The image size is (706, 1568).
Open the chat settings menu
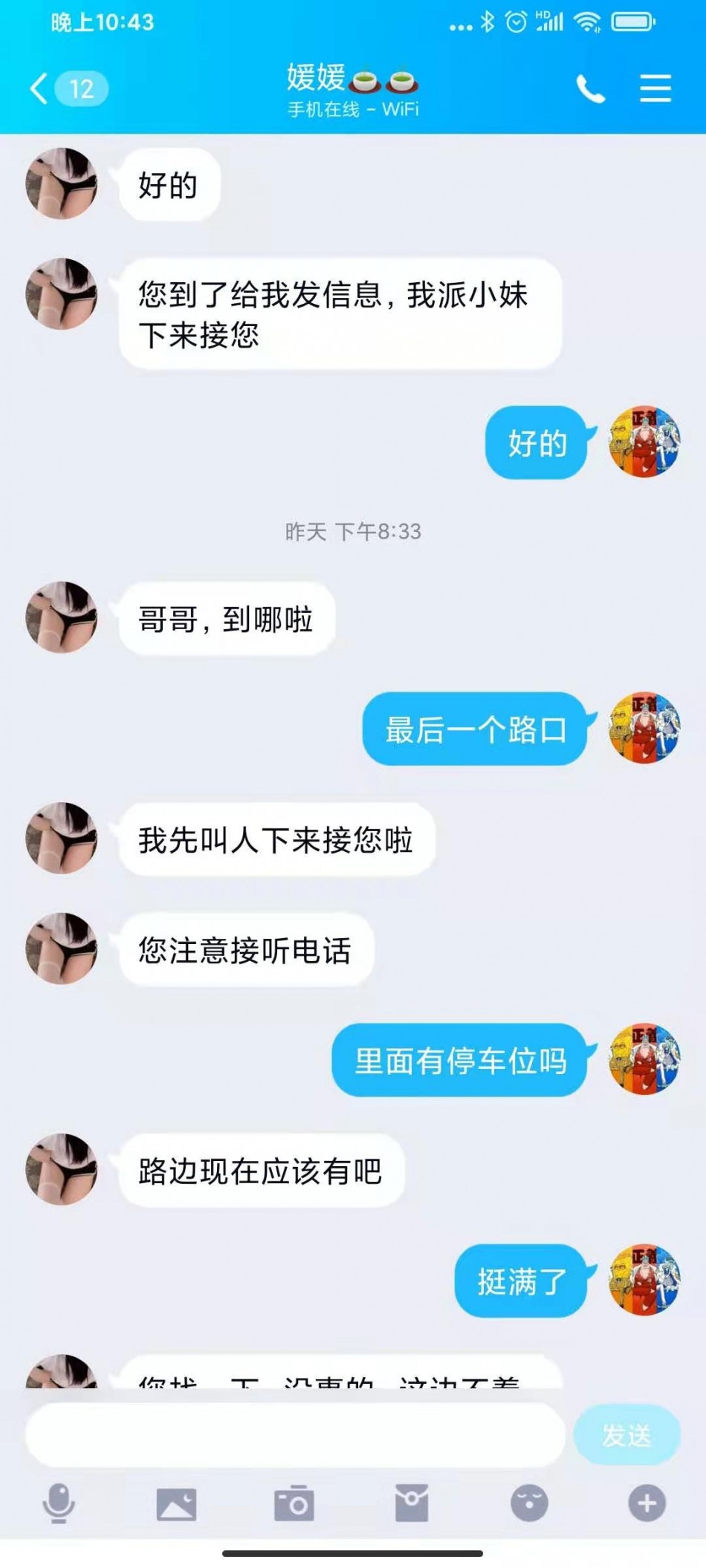point(655,88)
